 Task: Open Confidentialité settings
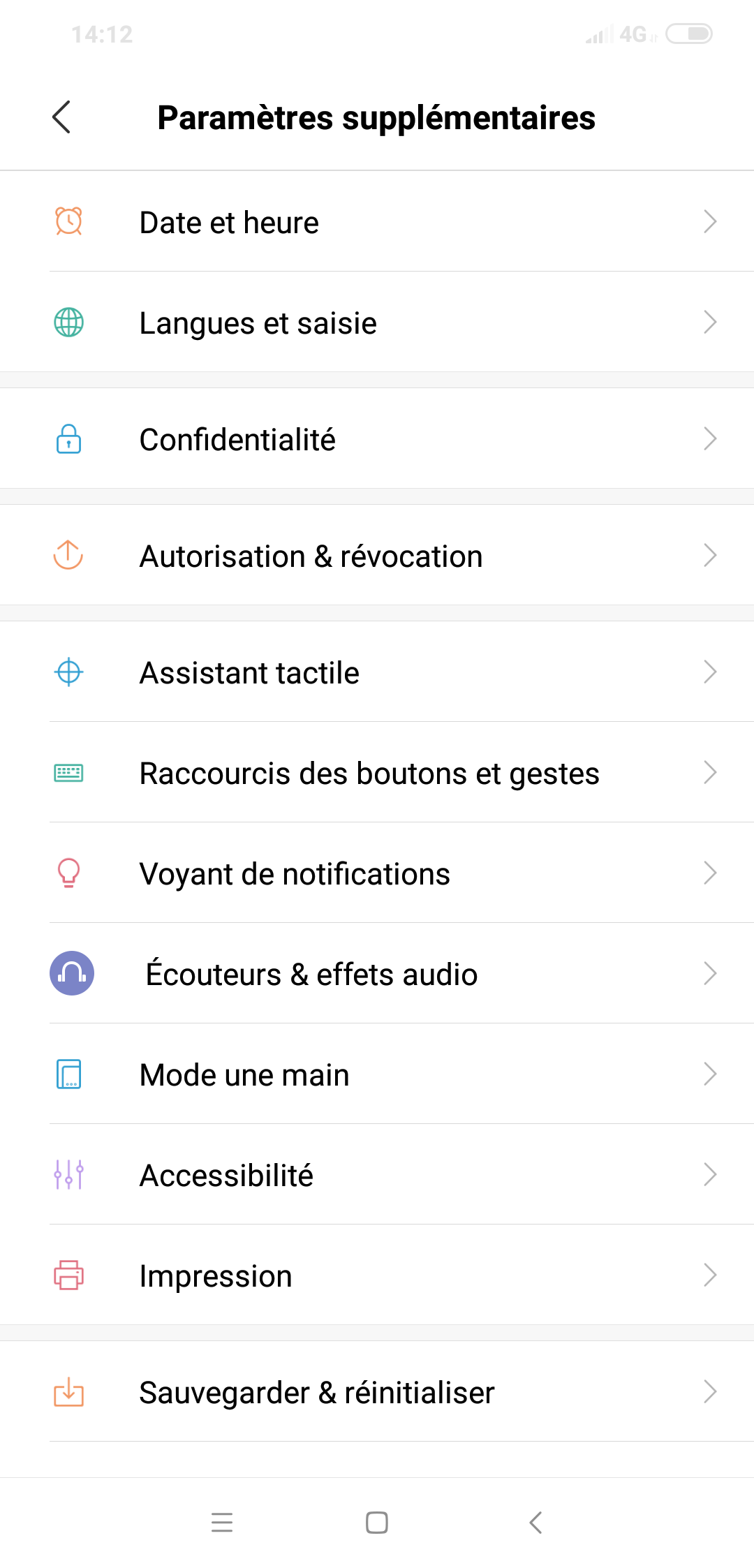(377, 438)
